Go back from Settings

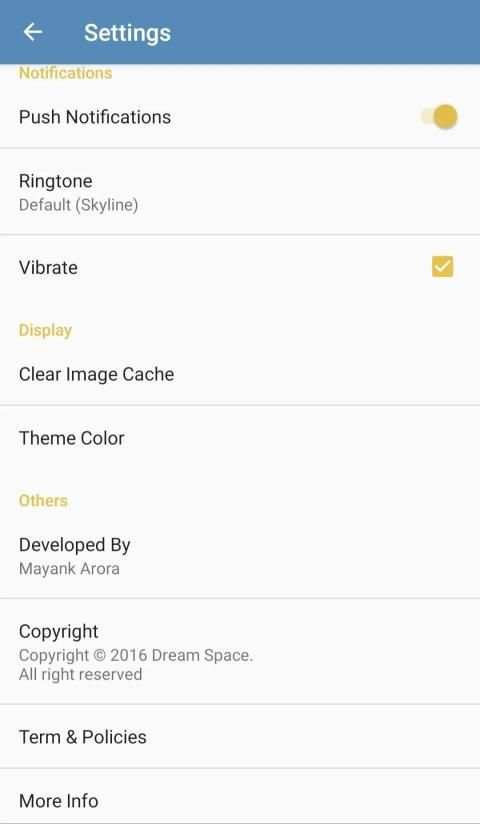click(x=33, y=32)
